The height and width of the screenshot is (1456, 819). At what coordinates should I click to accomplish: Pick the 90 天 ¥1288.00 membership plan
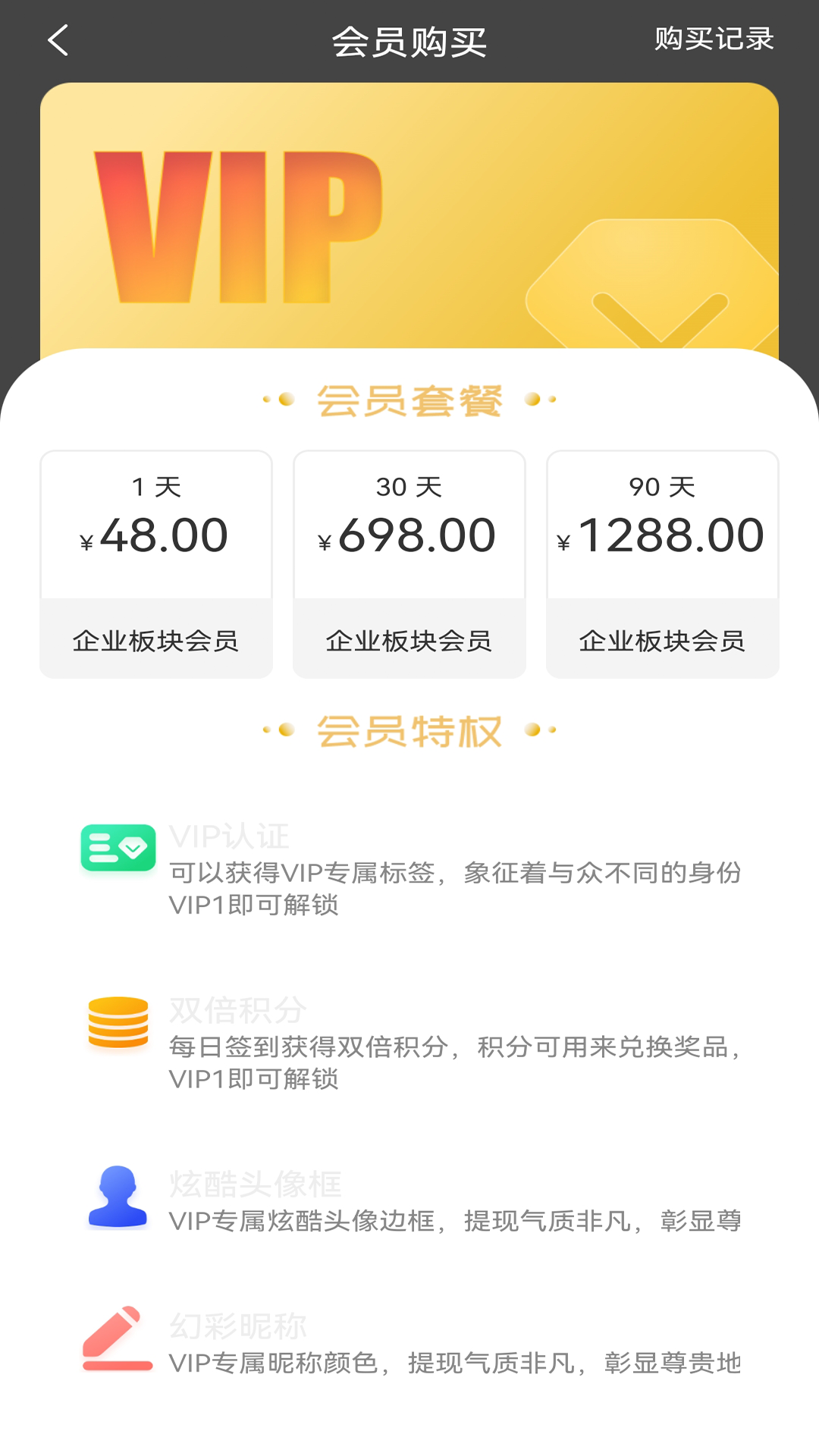tap(662, 564)
